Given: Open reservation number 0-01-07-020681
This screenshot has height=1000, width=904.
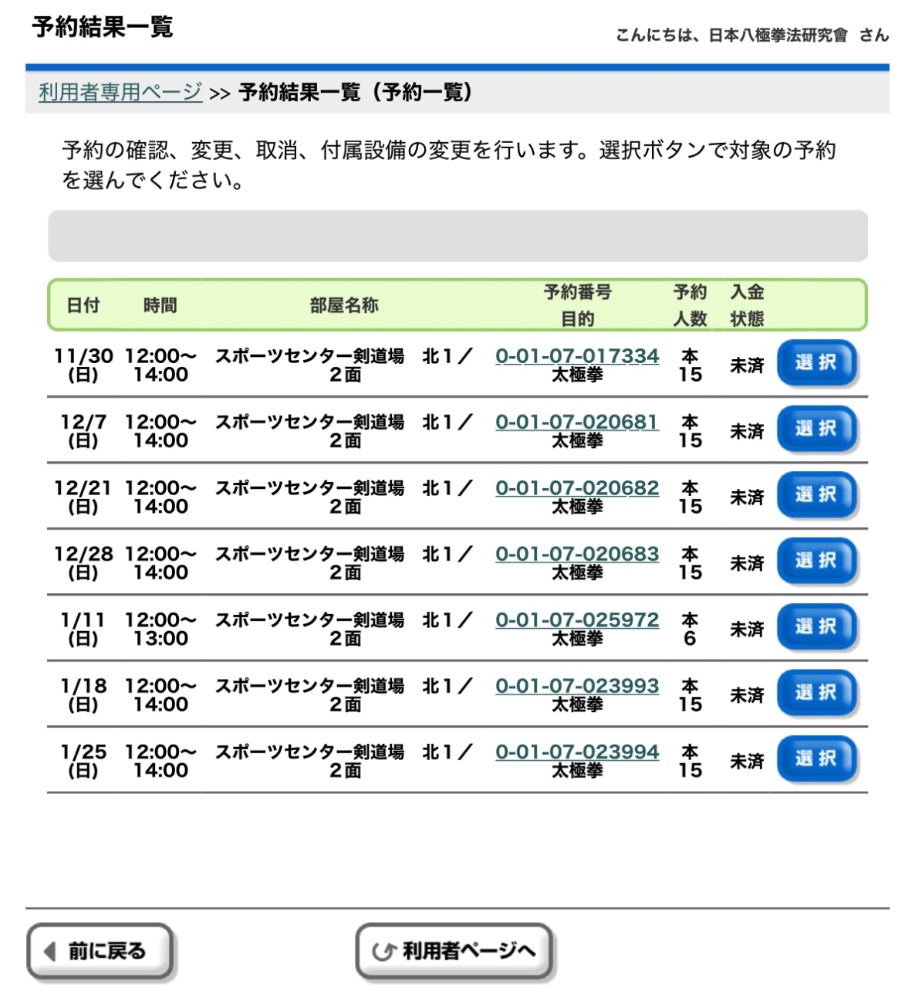Looking at the screenshot, I should click(577, 422).
